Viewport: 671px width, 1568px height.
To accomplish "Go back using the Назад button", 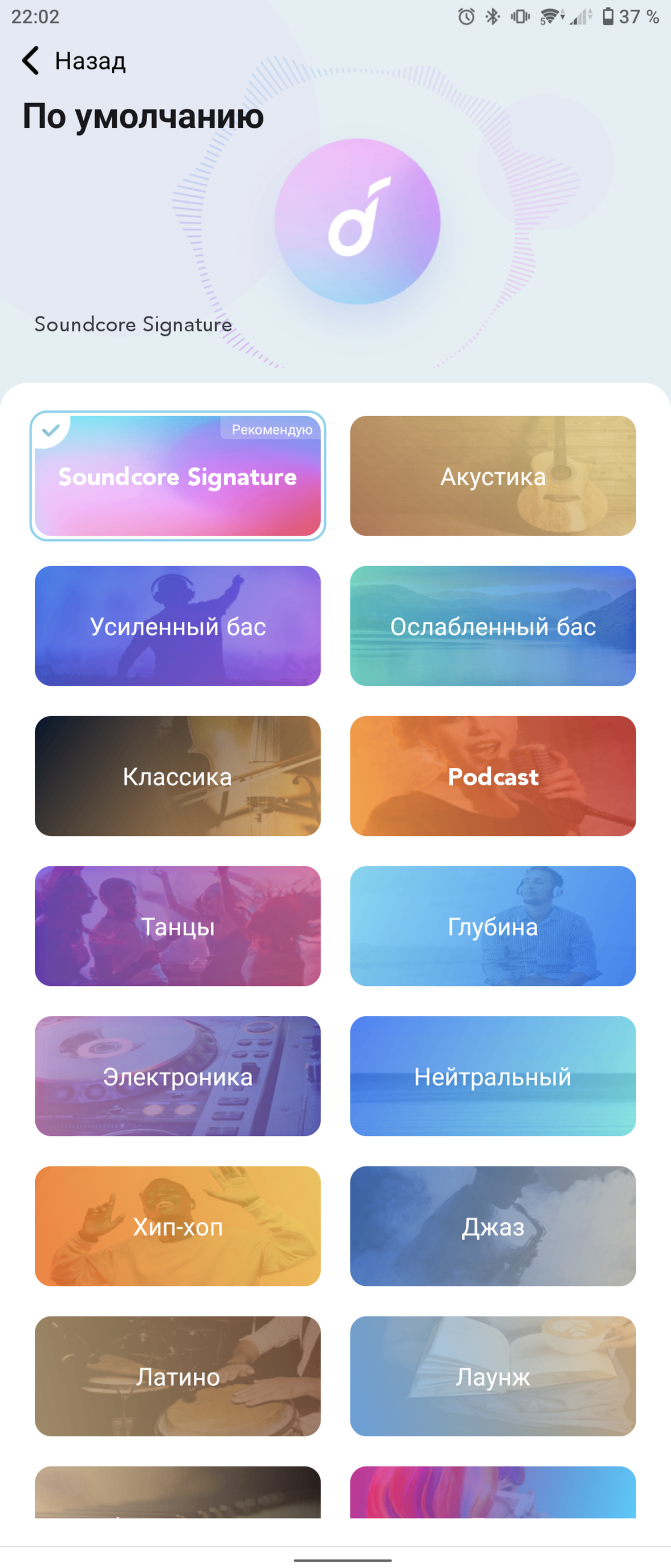I will tap(73, 61).
